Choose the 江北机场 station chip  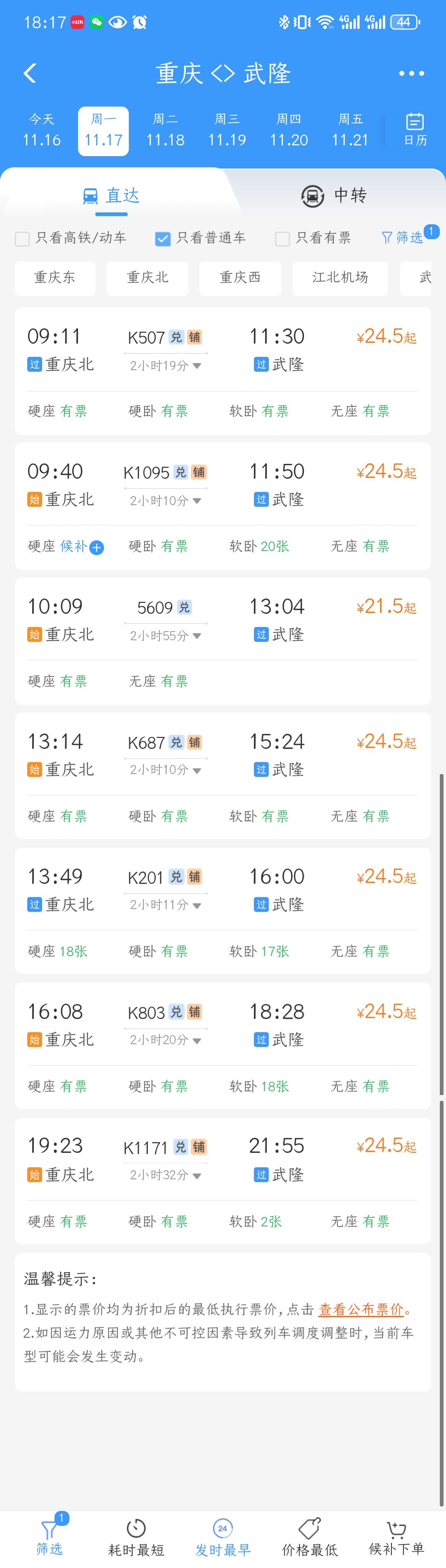(339, 278)
